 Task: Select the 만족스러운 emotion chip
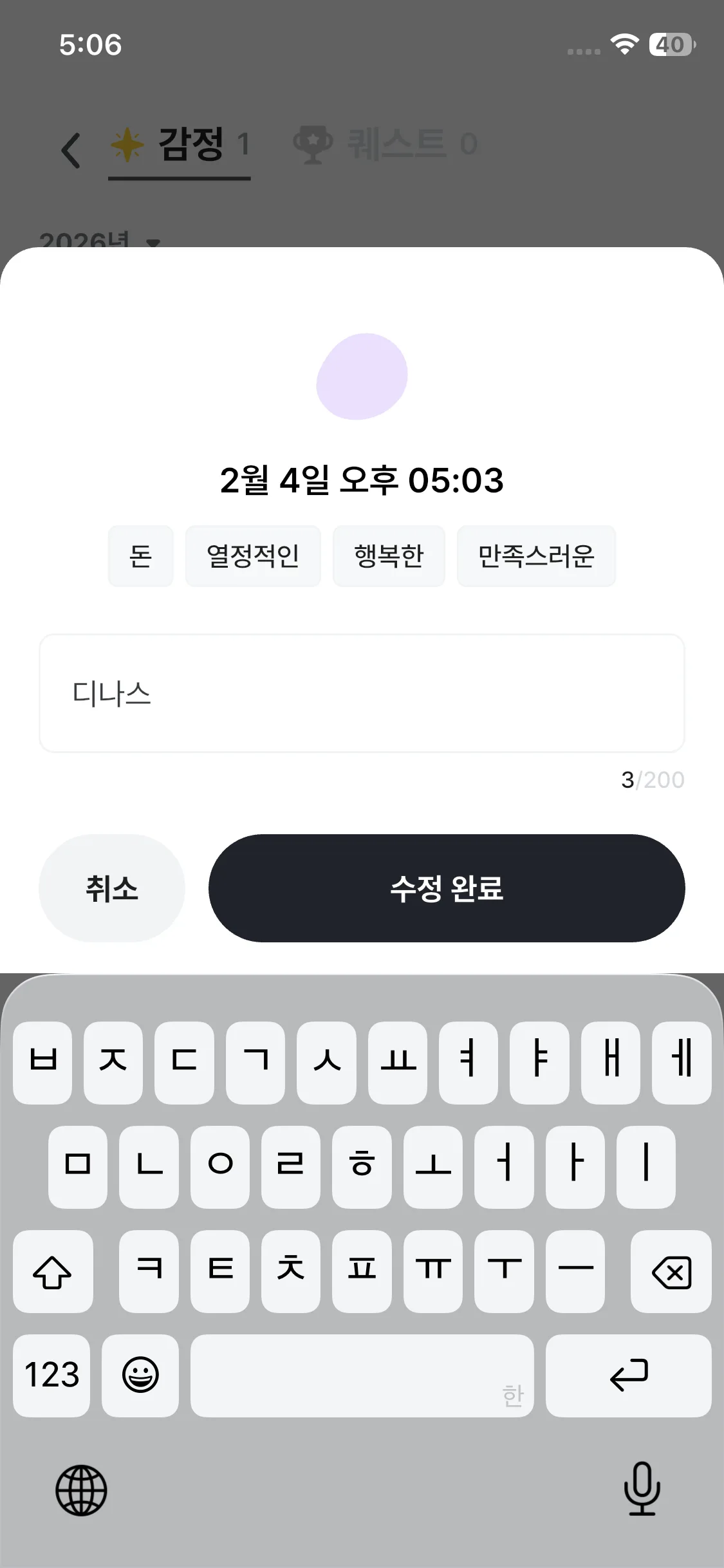(536, 556)
